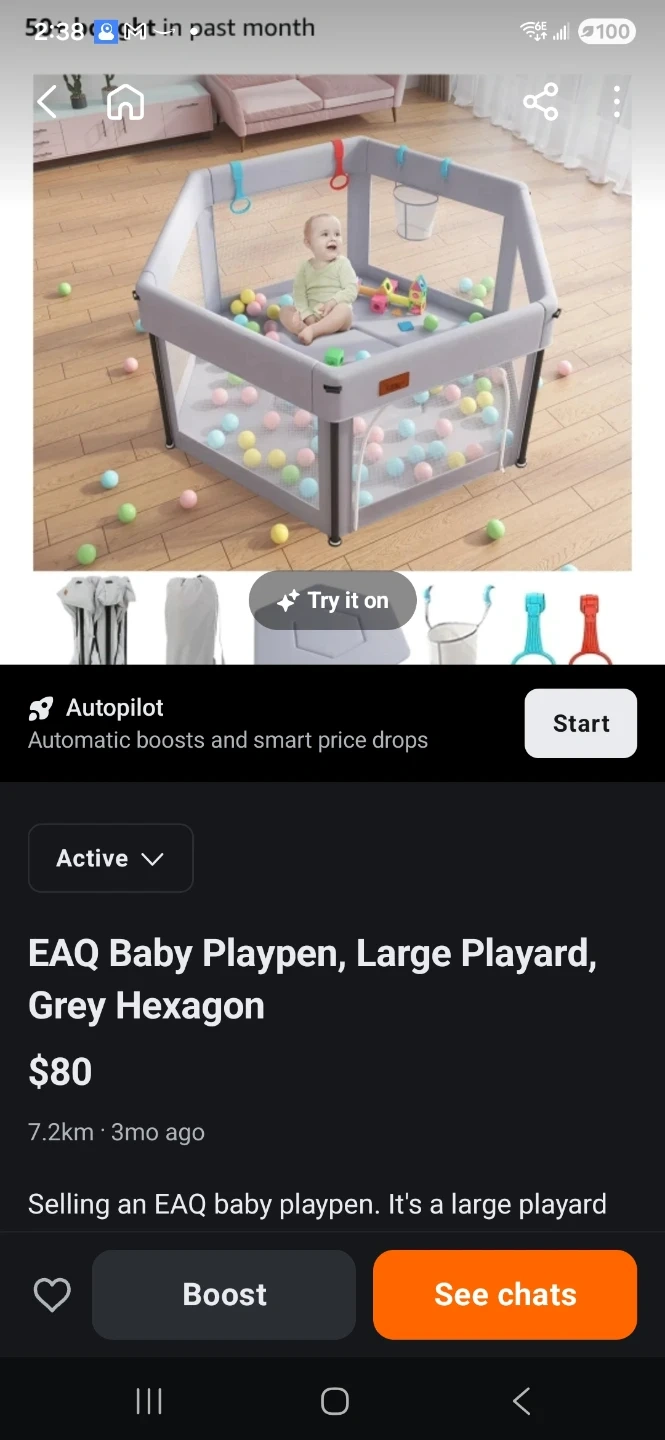Go to the system home screen
The height and width of the screenshot is (1440, 665).
click(x=334, y=1401)
